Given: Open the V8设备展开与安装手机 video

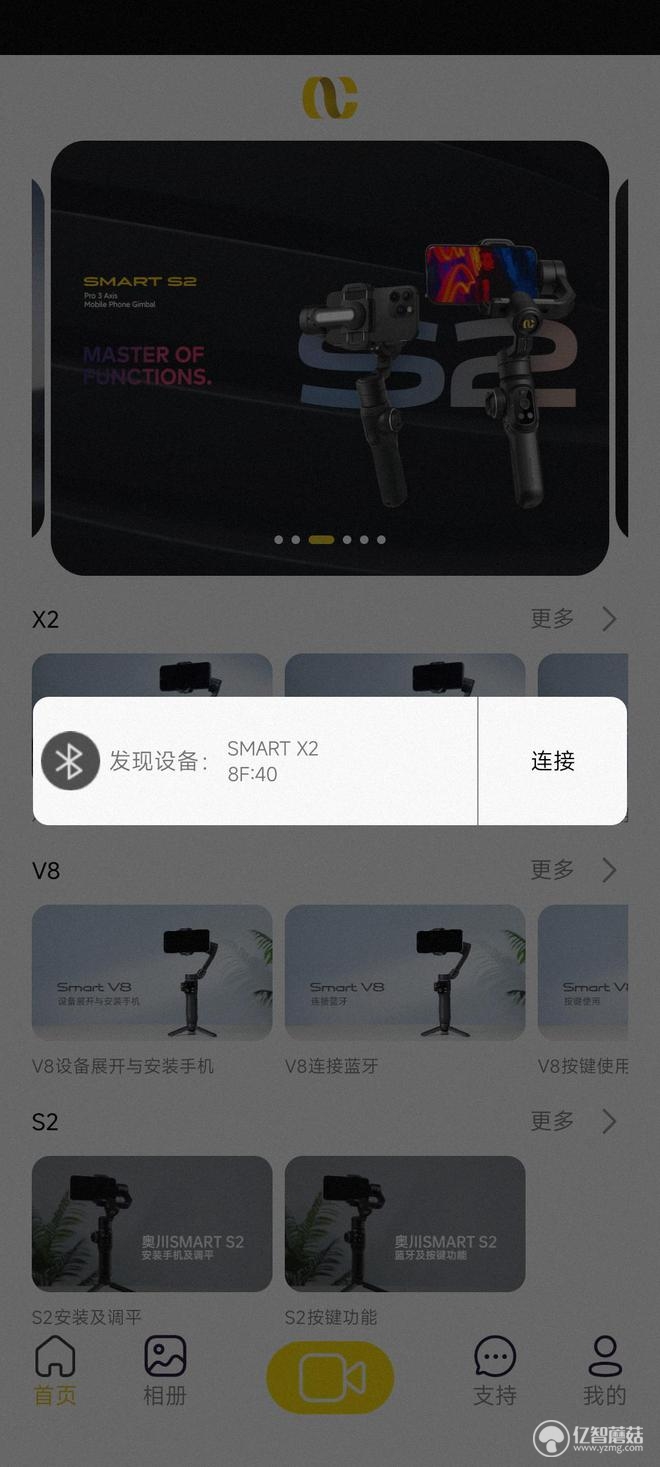Looking at the screenshot, I should pos(152,972).
